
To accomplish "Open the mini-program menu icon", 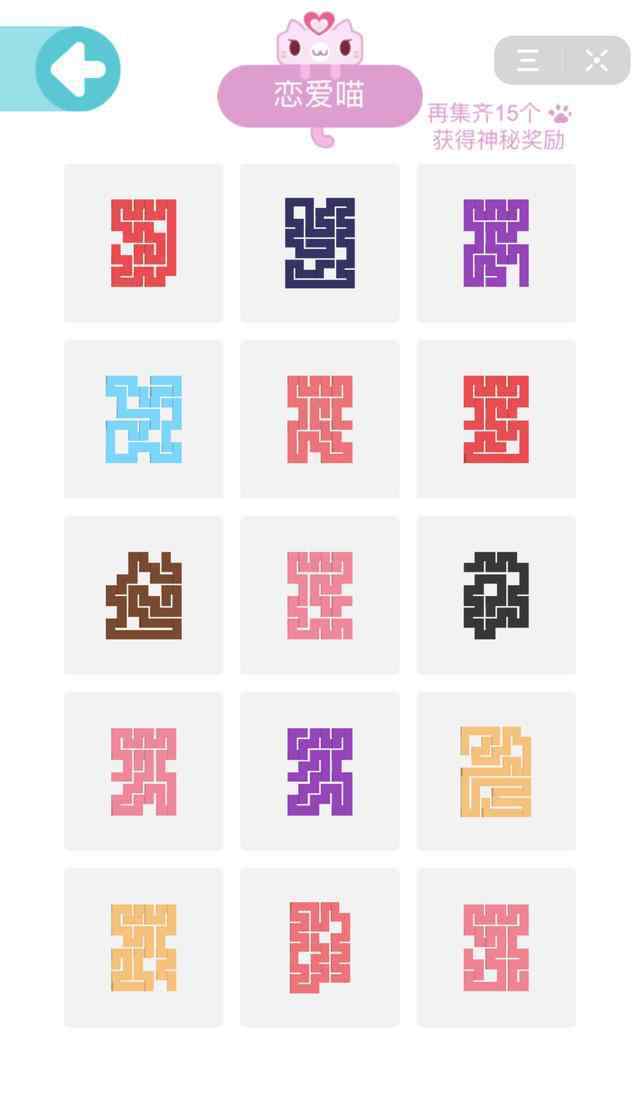I will (528, 60).
